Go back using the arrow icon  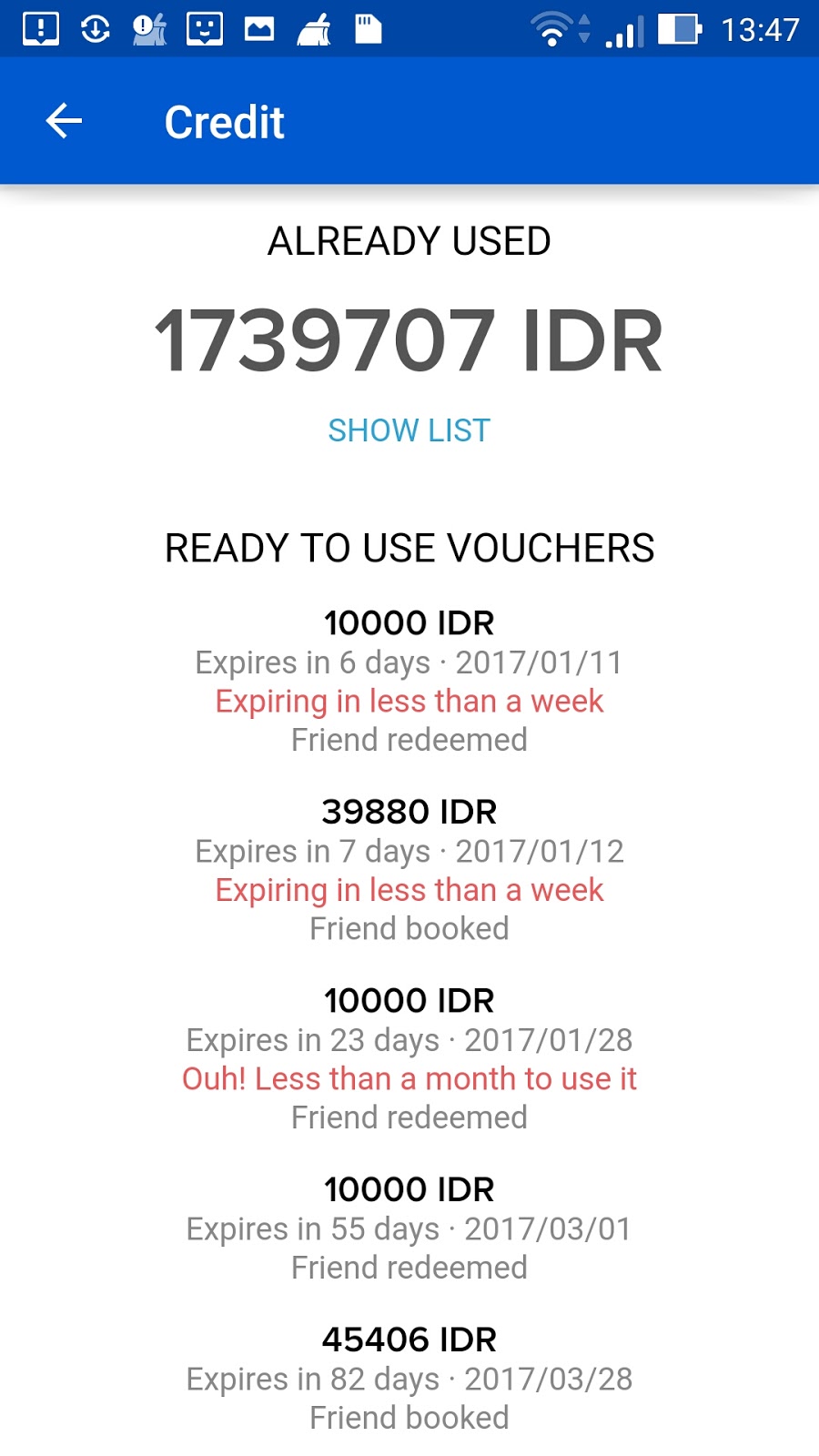pos(64,121)
